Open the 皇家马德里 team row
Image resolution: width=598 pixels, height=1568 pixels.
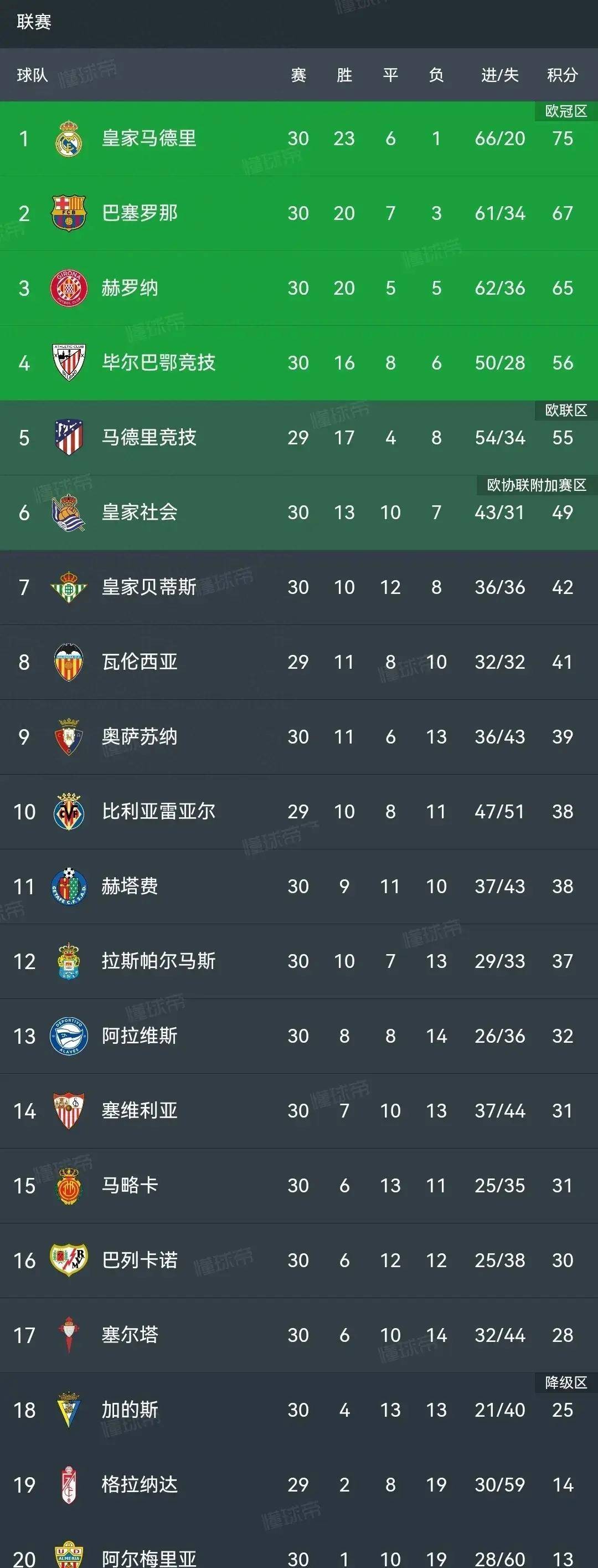[149, 138]
